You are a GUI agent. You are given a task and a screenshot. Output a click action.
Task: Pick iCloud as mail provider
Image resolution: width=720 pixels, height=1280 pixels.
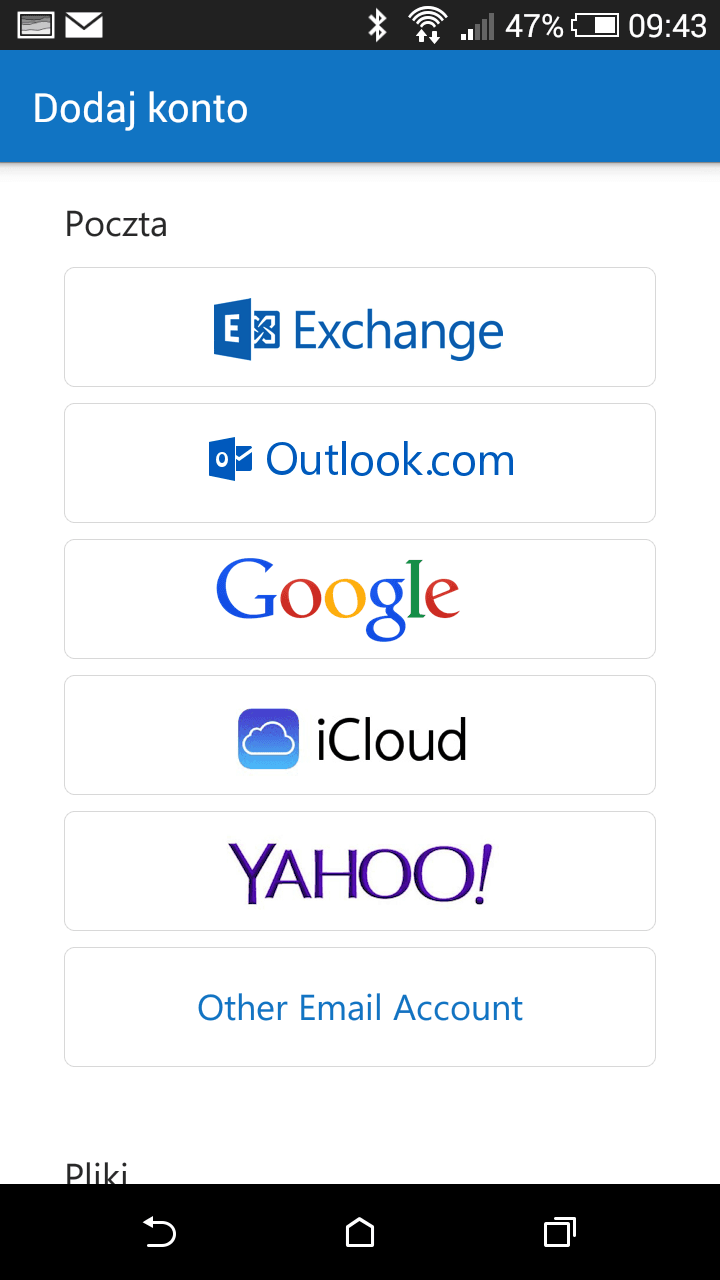pos(360,735)
